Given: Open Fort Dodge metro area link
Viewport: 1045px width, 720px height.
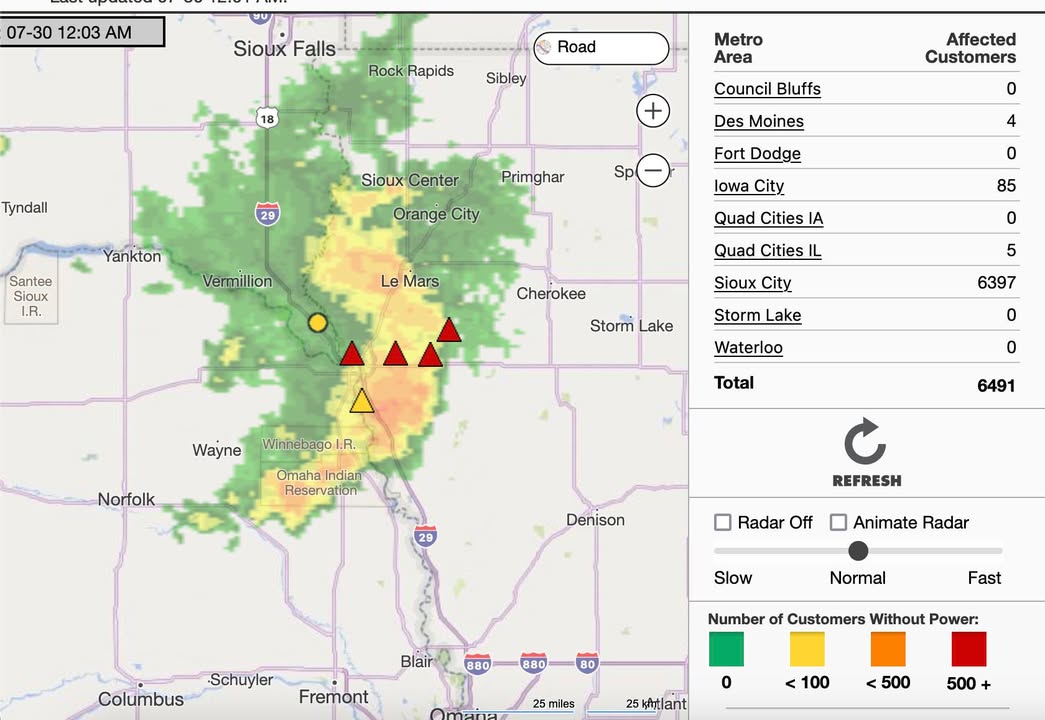Looking at the screenshot, I should pos(757,153).
